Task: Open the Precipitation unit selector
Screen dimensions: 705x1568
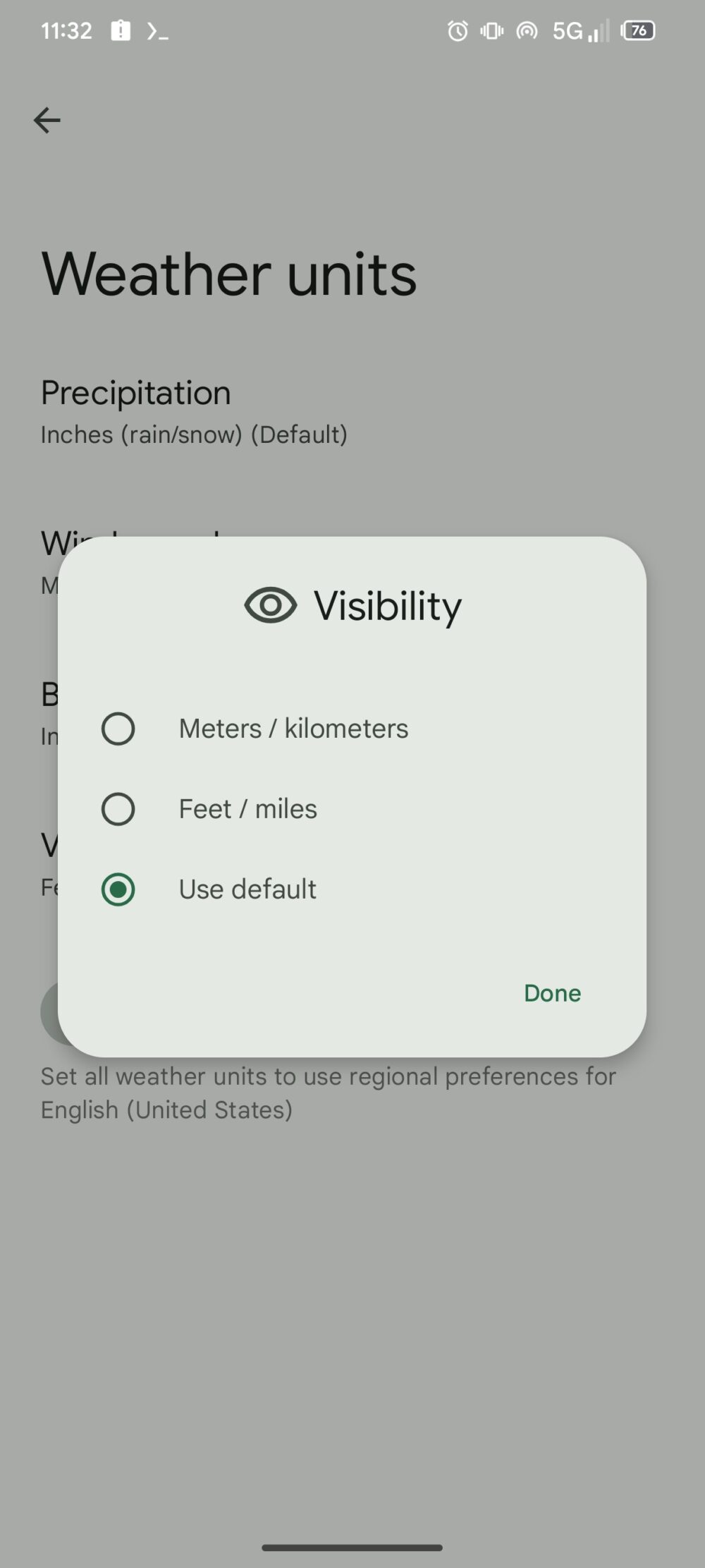Action: point(194,413)
